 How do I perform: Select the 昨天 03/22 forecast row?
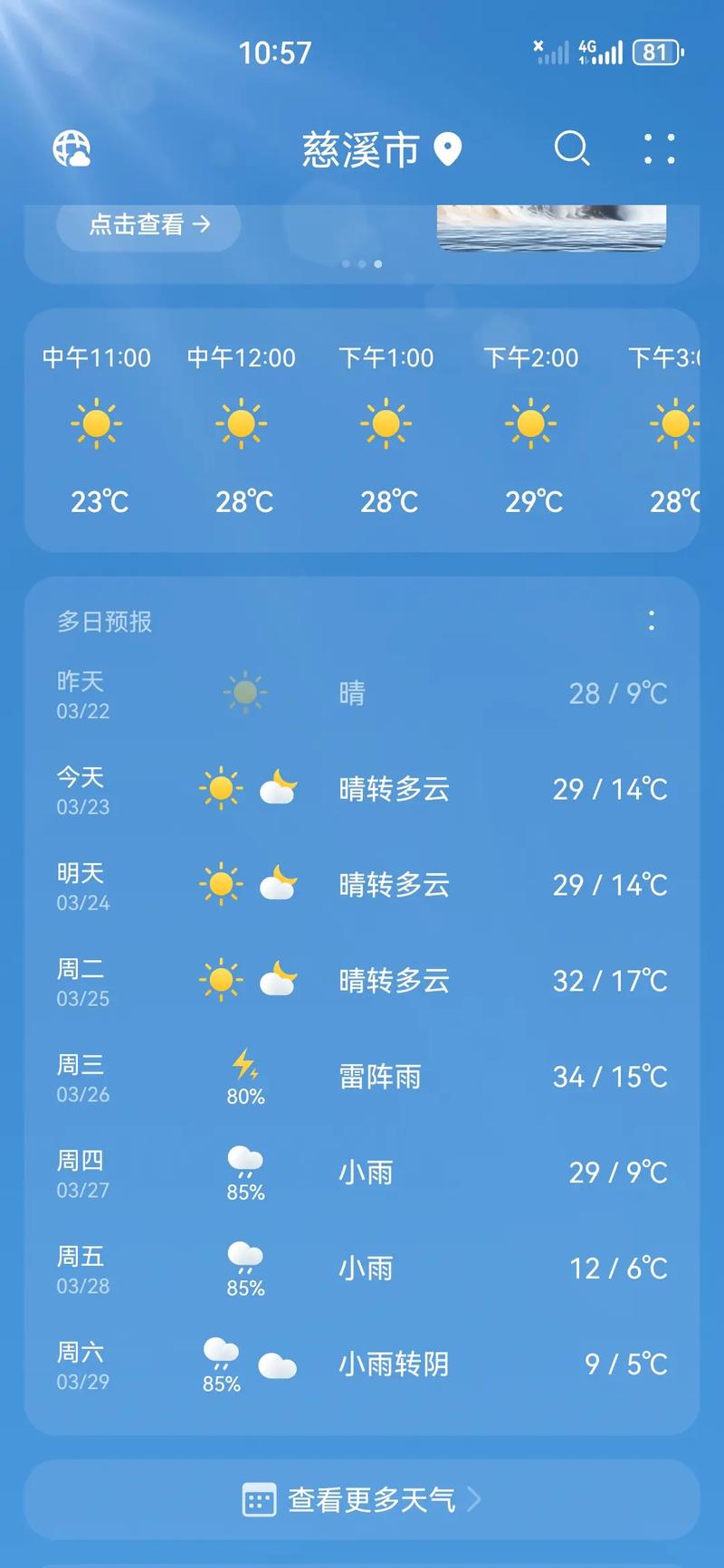[362, 692]
